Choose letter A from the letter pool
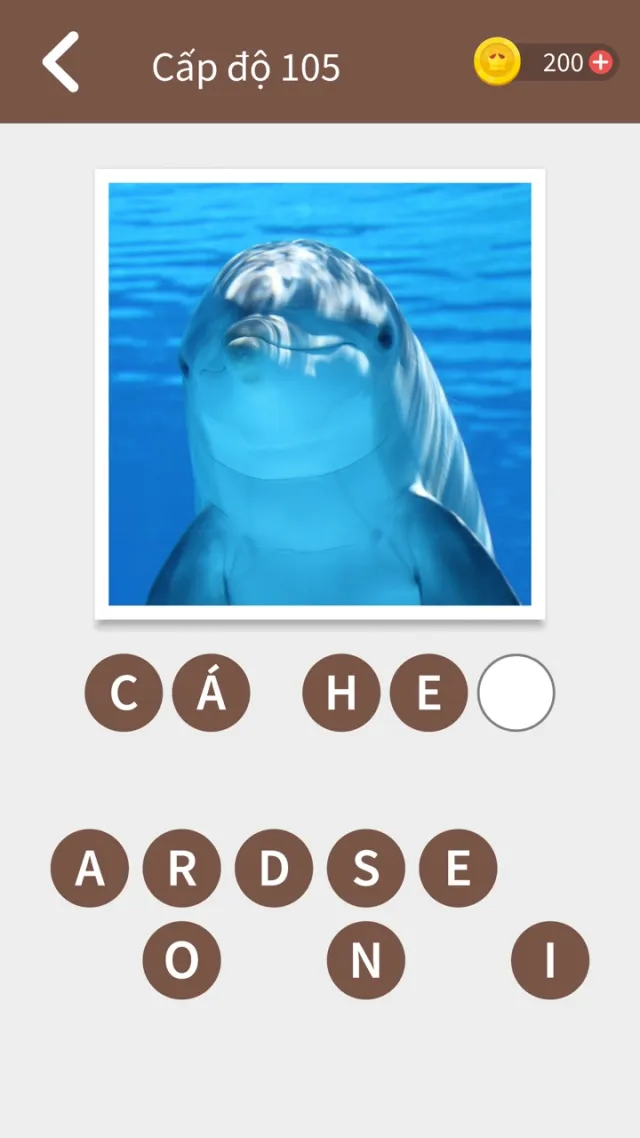Screen dimensions: 640x1138 click(89, 868)
